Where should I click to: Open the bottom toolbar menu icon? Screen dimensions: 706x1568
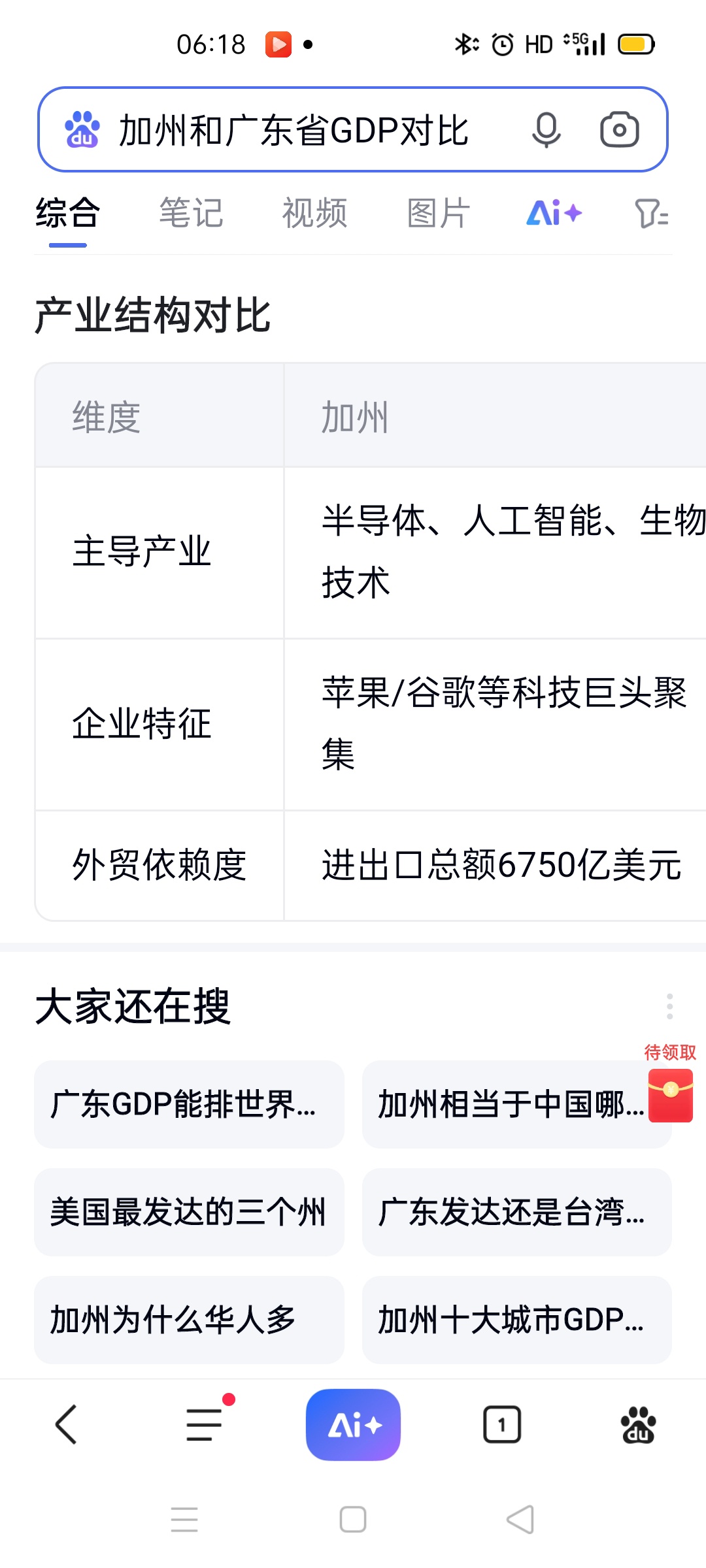(x=205, y=1424)
